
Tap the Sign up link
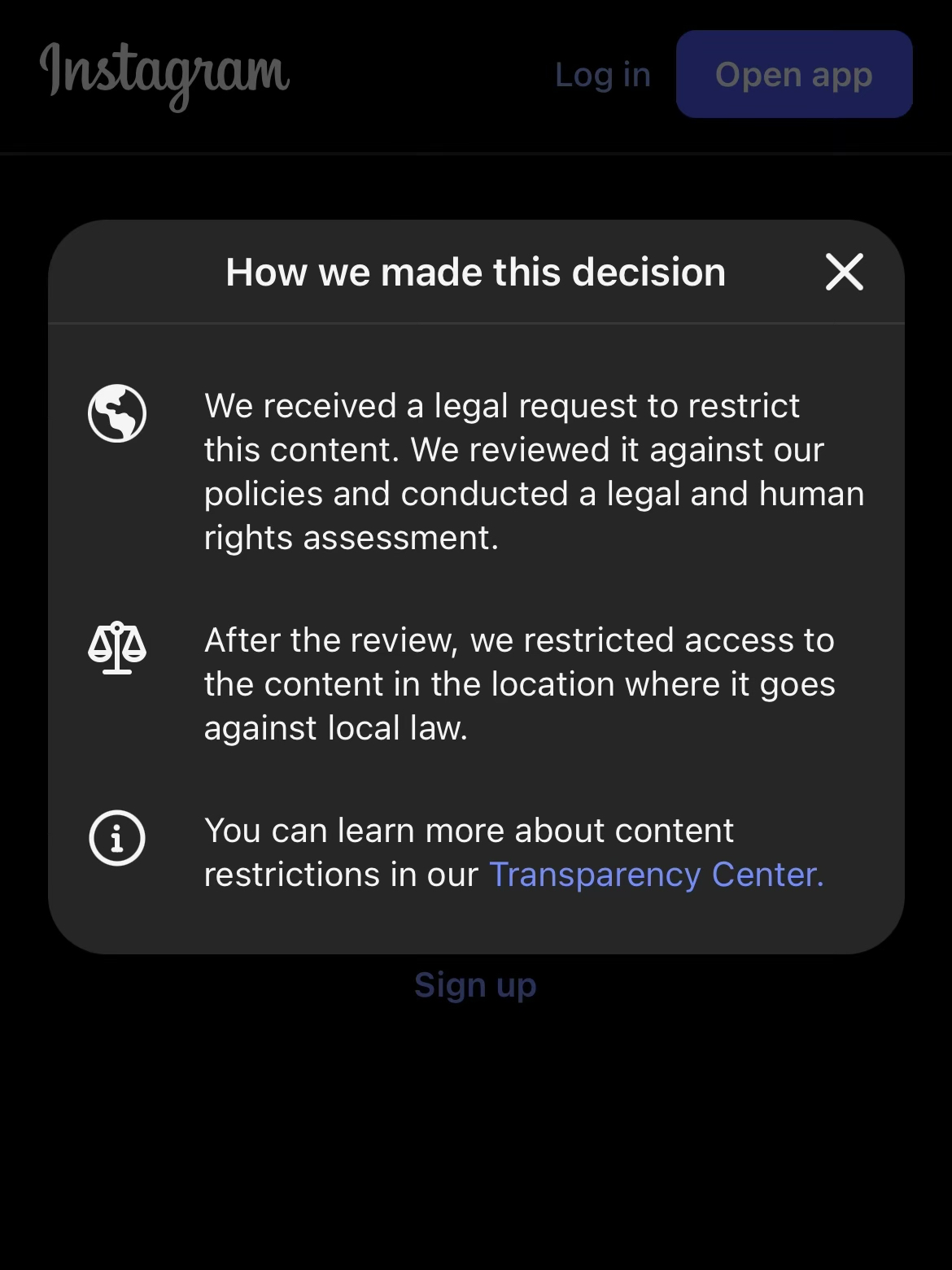[475, 985]
